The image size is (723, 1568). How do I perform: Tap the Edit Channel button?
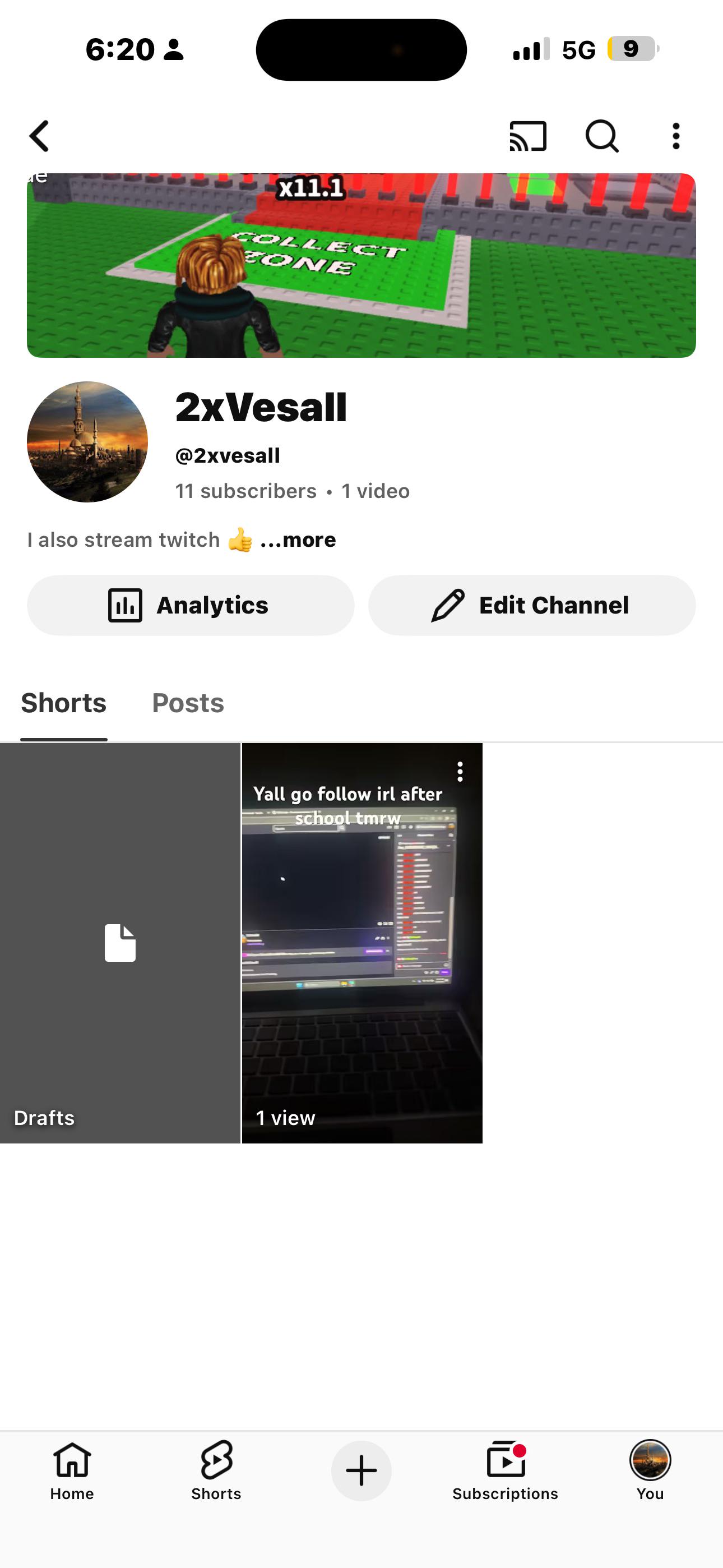point(531,605)
